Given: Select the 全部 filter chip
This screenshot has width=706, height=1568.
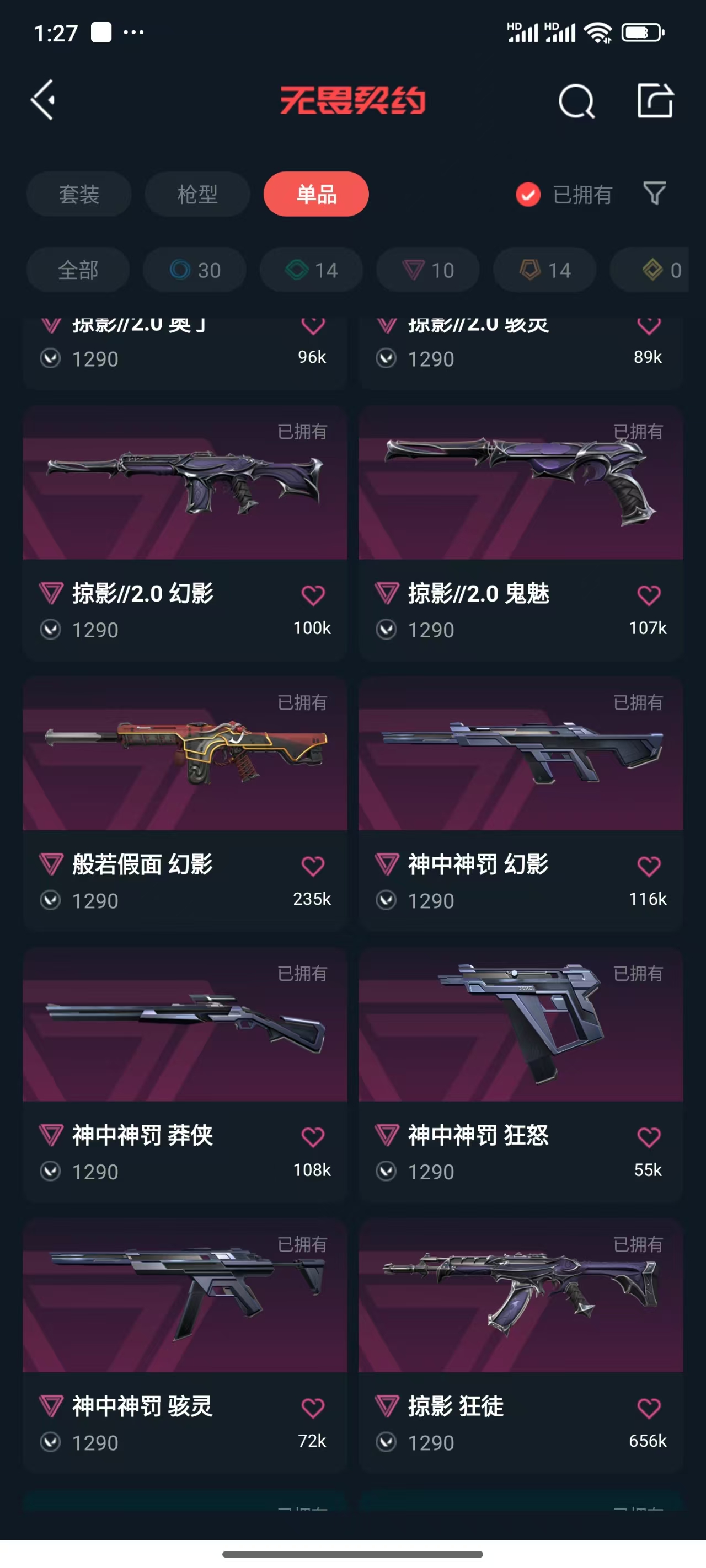Looking at the screenshot, I should pyautogui.click(x=78, y=270).
